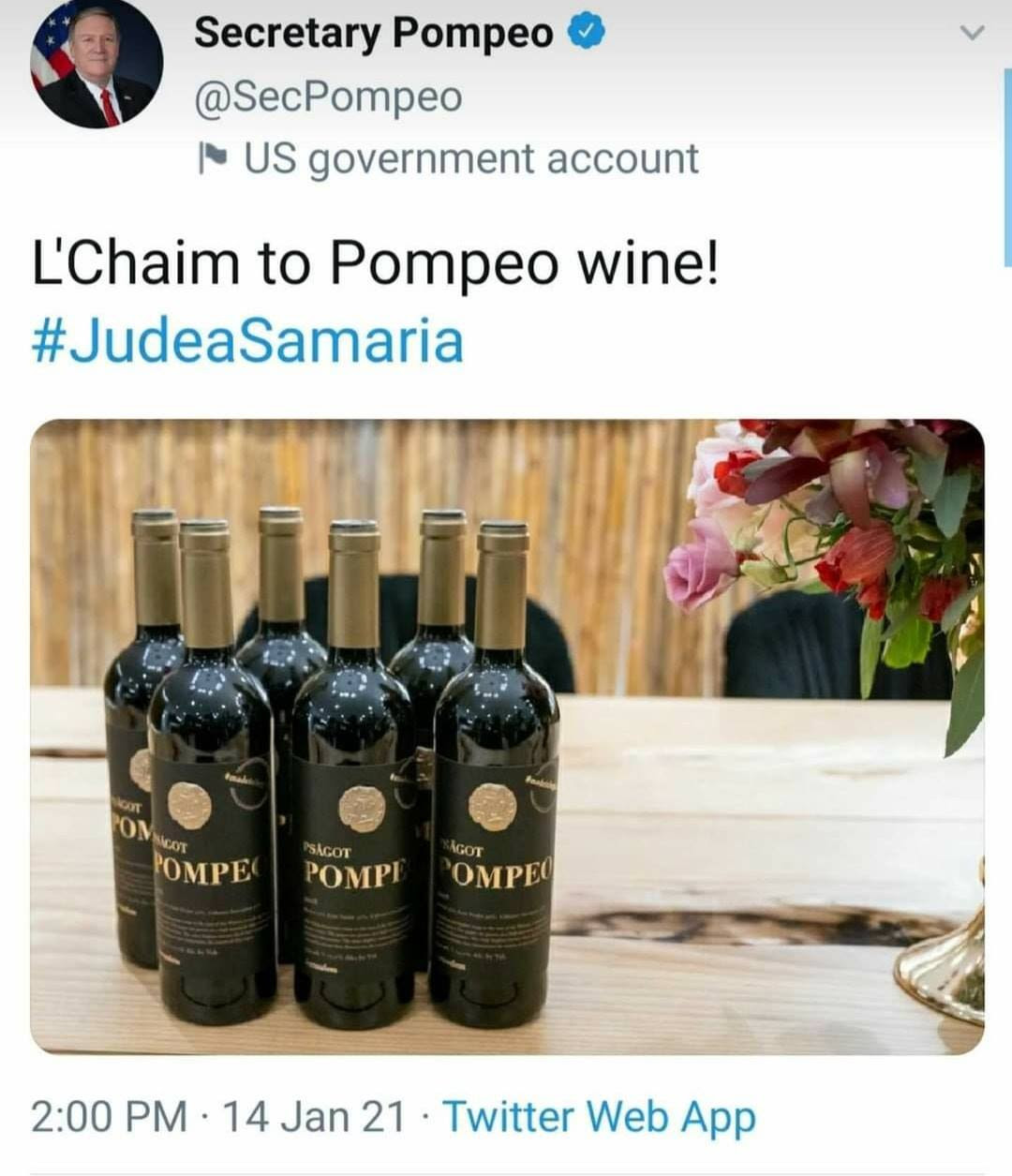Open the #JudeaSamaria hashtag
The height and width of the screenshot is (1176, 1012).
click(247, 341)
